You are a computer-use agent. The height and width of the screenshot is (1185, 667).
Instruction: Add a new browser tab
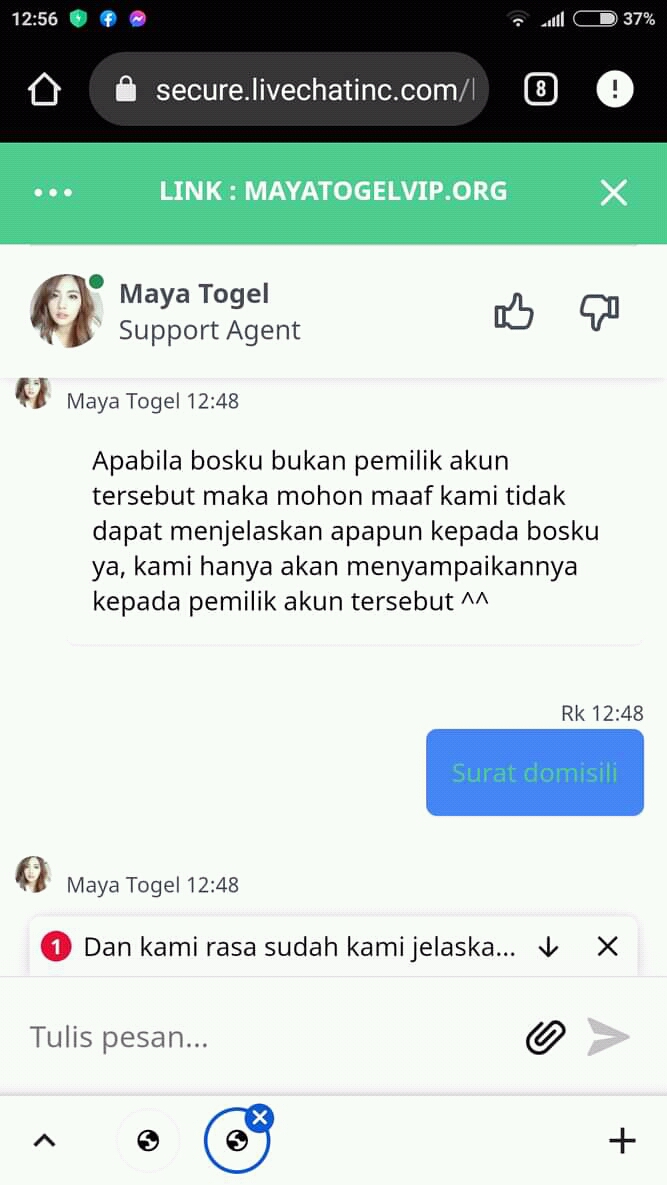click(622, 1140)
